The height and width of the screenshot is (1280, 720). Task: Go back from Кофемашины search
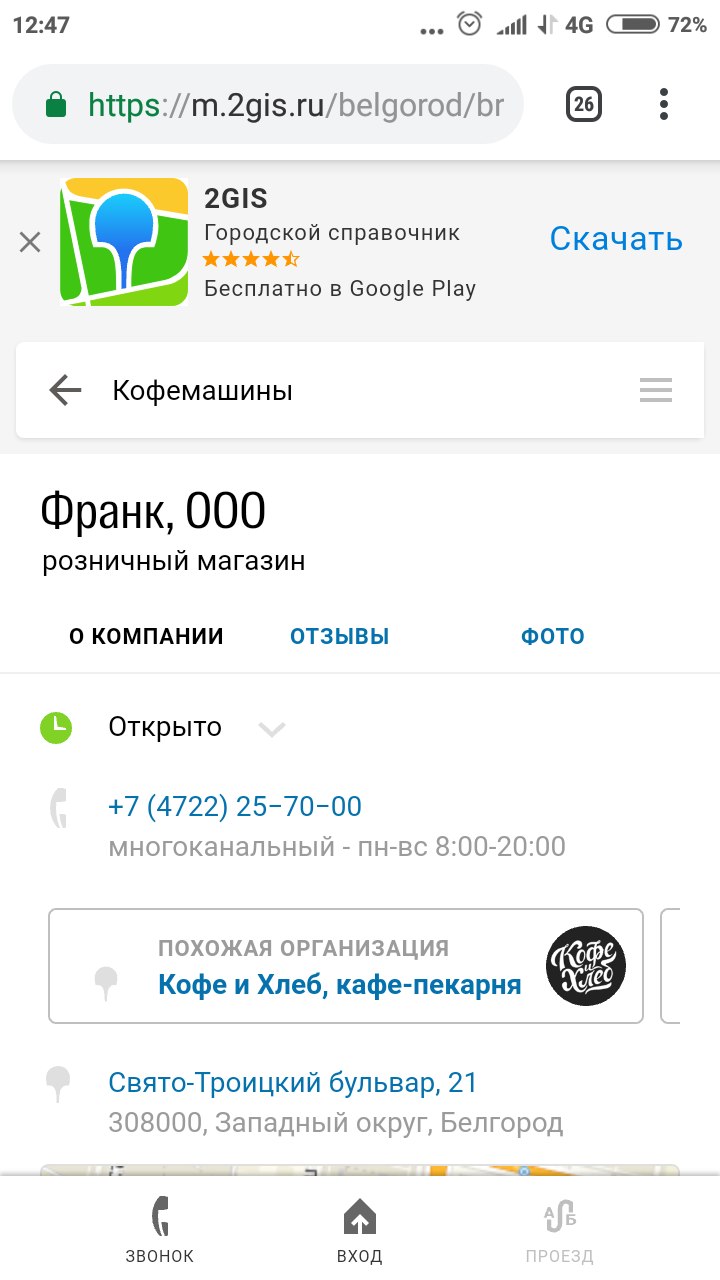65,390
